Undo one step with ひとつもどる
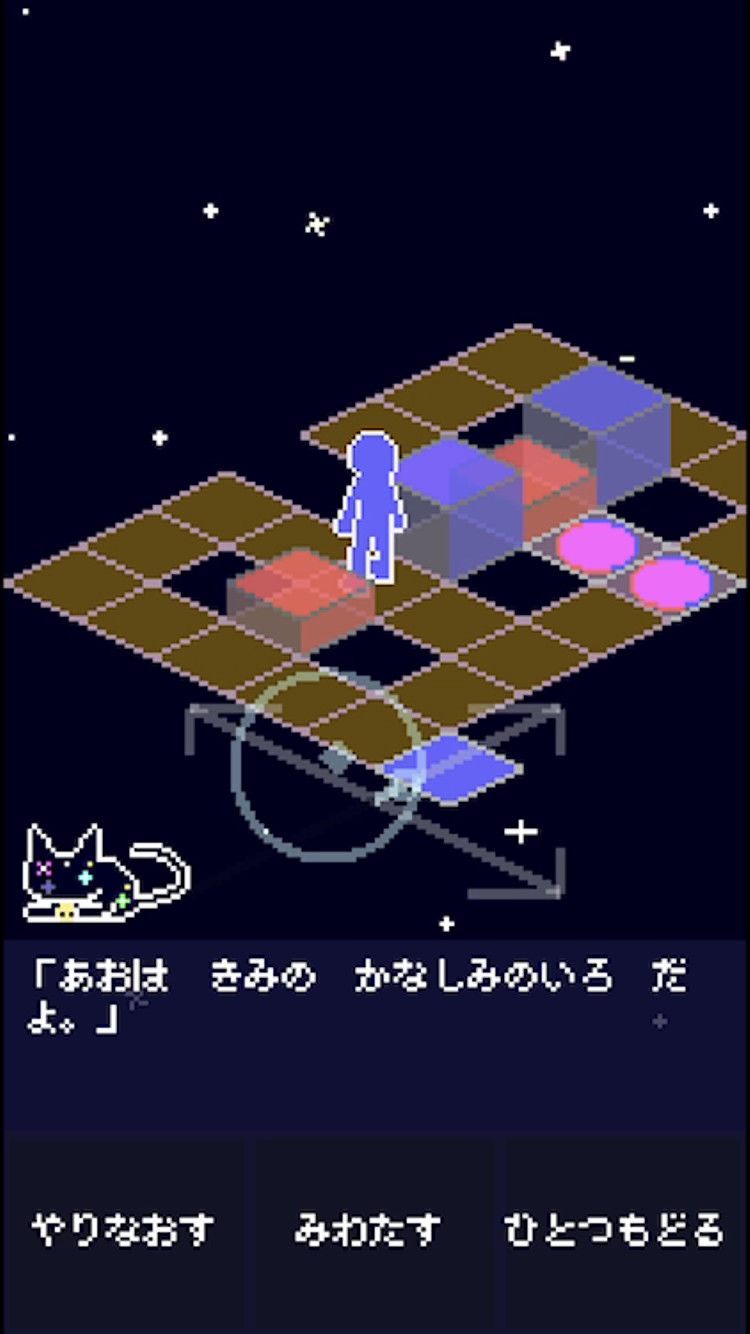 (614, 1230)
